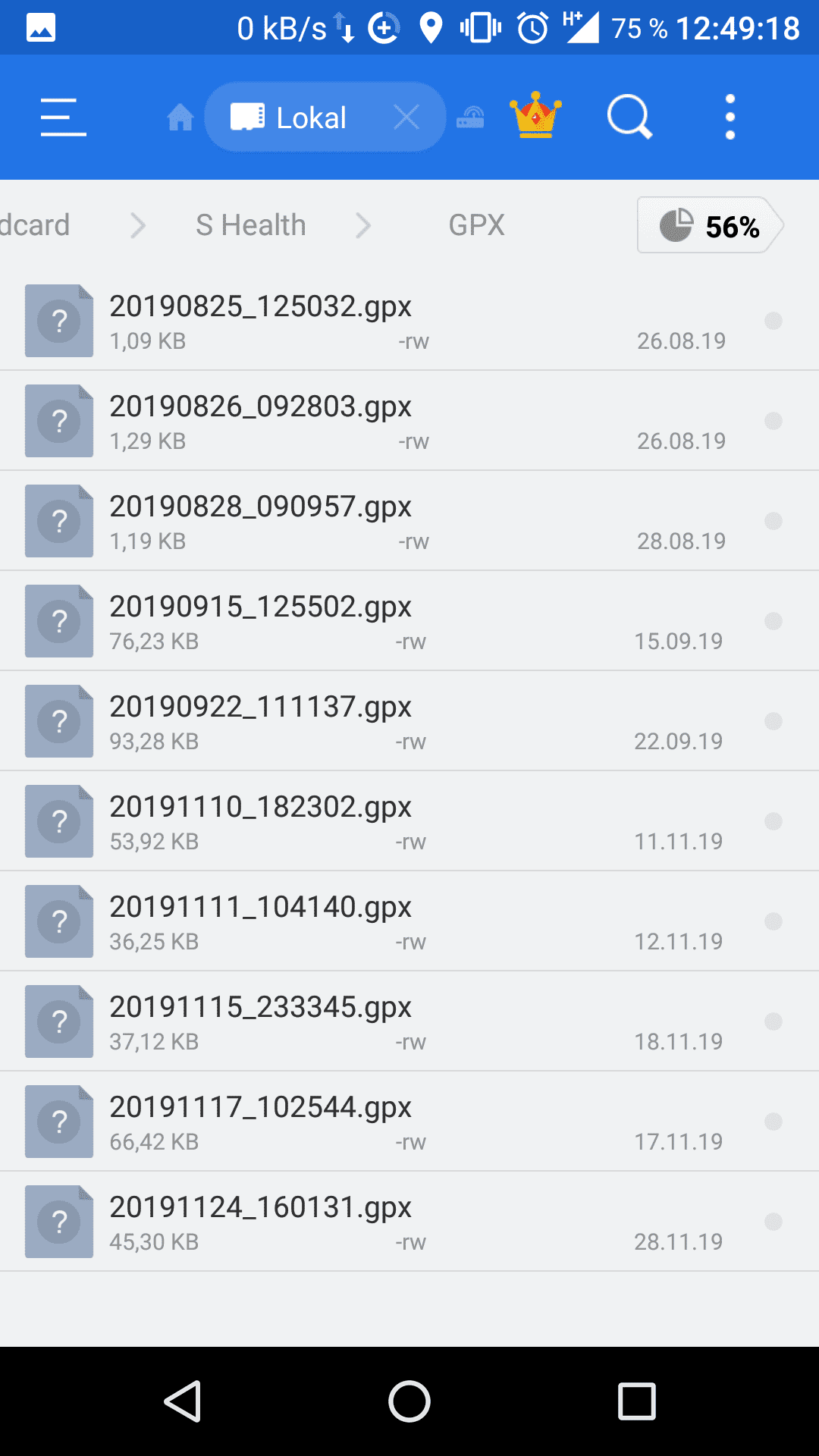Image resolution: width=819 pixels, height=1456 pixels.
Task: Open file 20190922_111137.gpx
Action: [260, 708]
